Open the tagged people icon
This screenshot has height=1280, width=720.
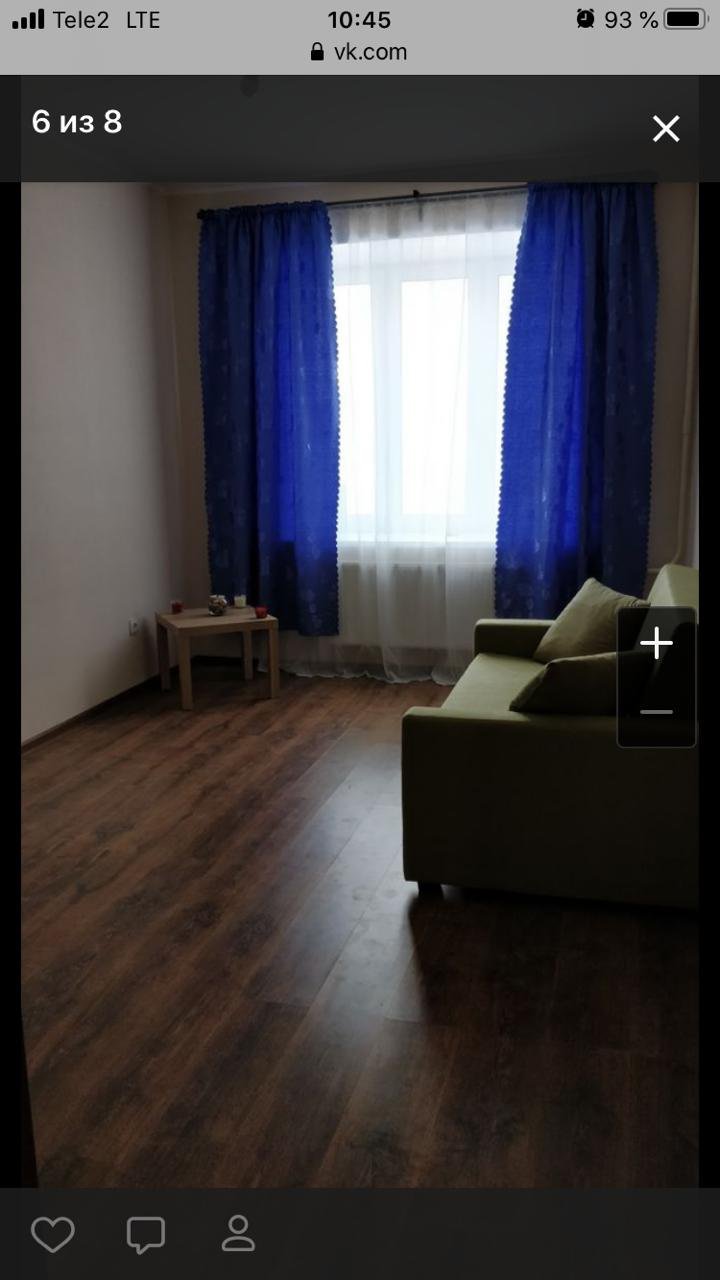tap(238, 1234)
